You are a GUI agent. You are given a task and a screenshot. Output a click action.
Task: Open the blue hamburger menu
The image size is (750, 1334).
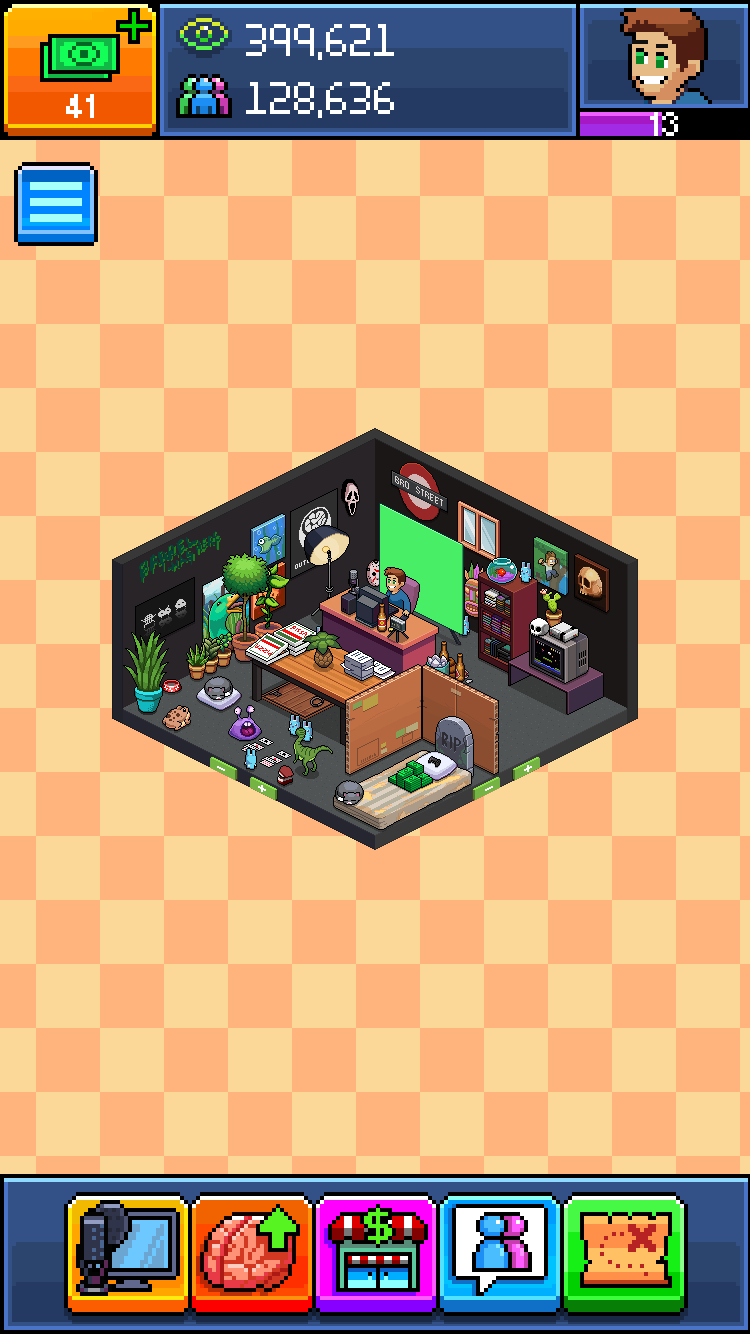pos(56,205)
